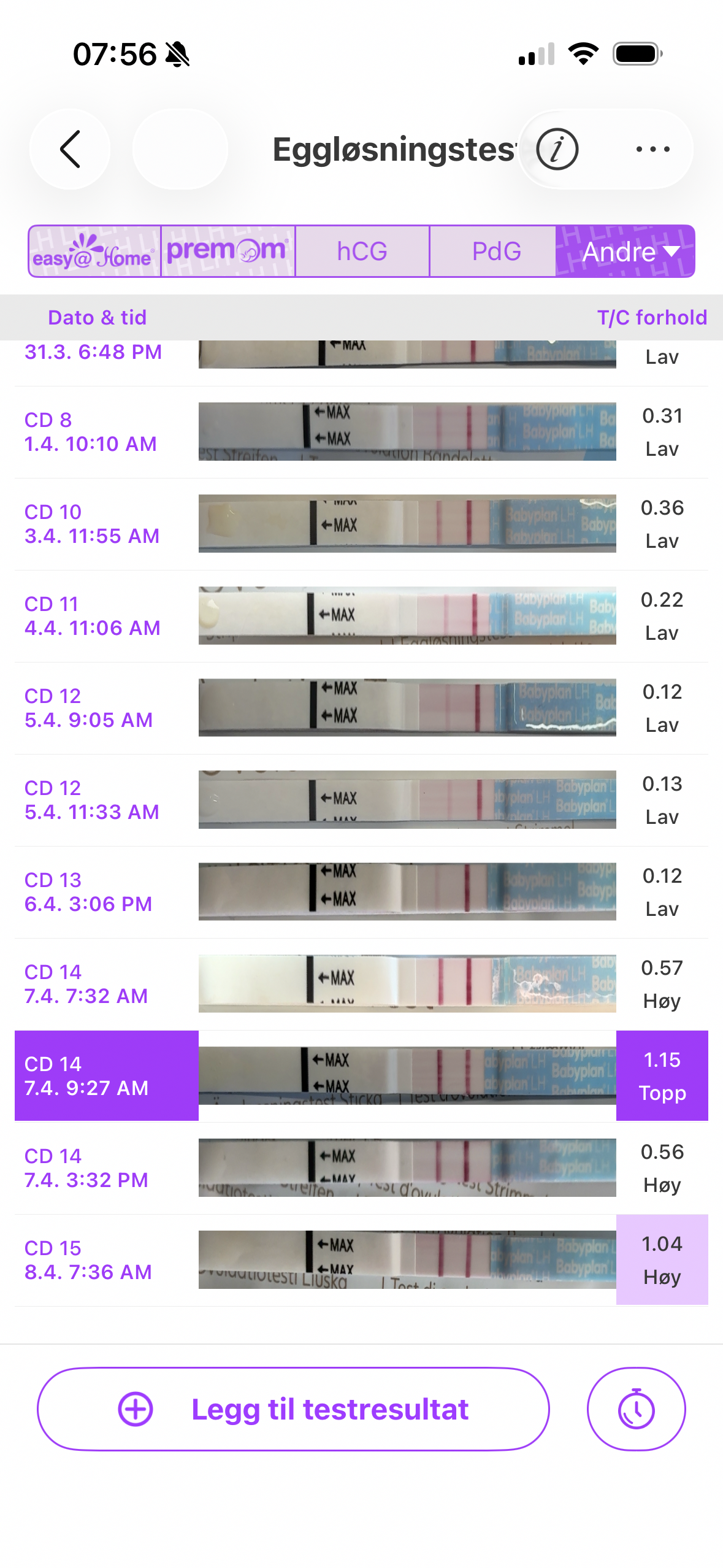Image resolution: width=723 pixels, height=1568 pixels.
Task: Switch to the Easy@Home tab
Action: [x=94, y=252]
